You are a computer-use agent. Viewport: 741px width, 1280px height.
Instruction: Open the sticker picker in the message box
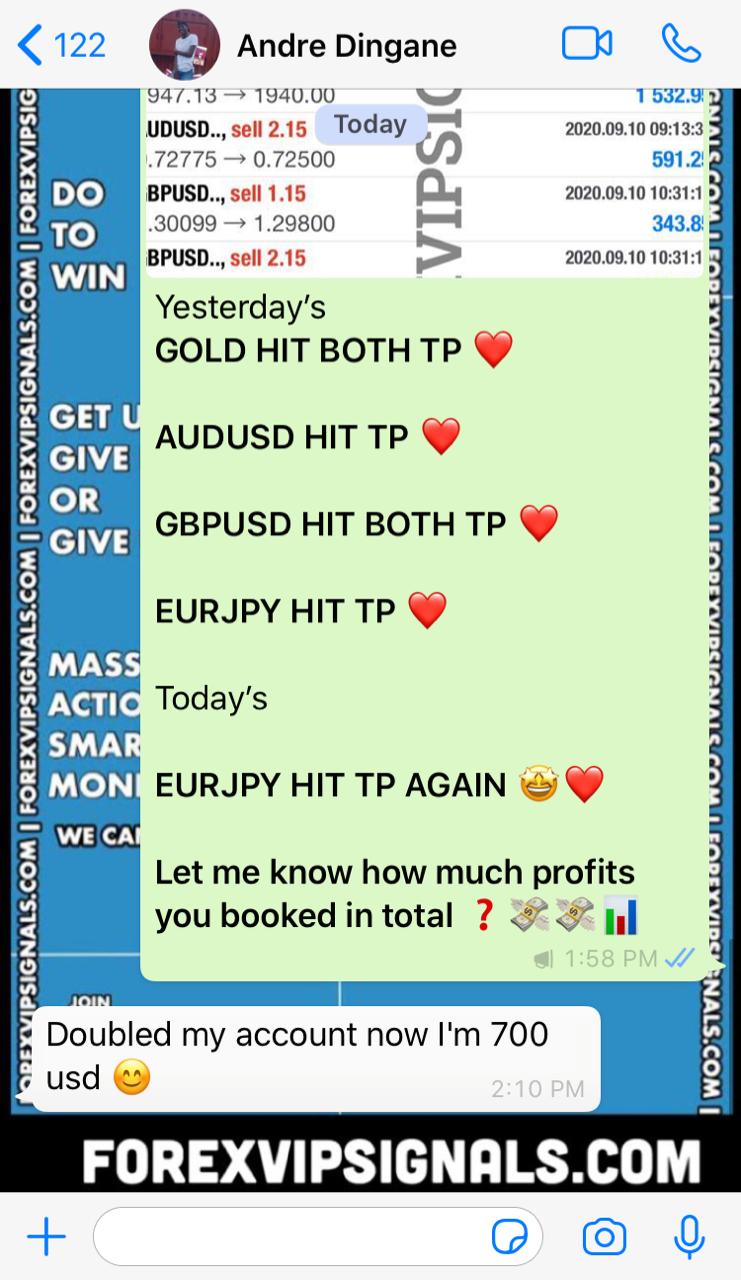(x=510, y=1238)
